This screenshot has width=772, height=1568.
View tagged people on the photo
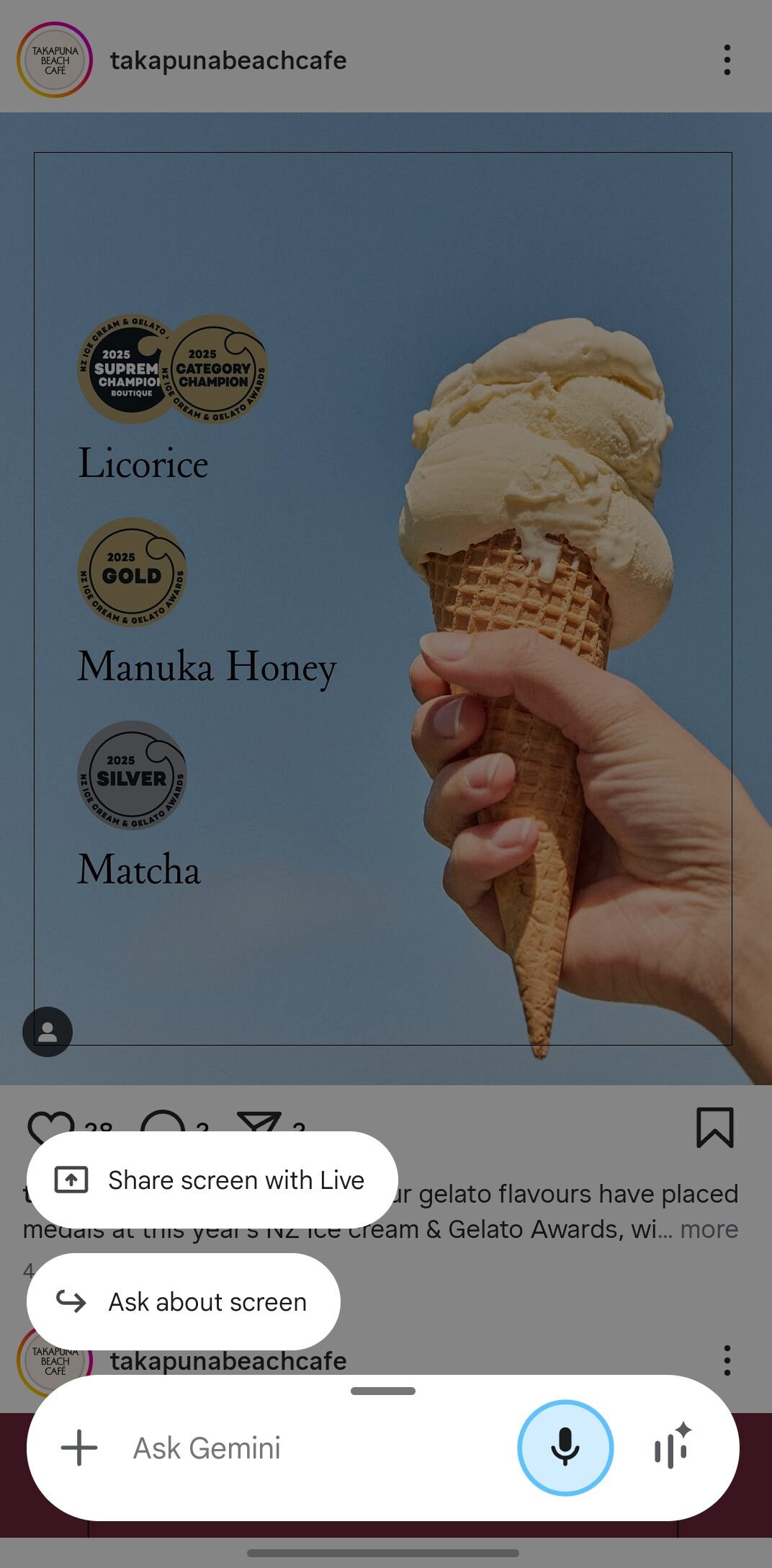point(48,1032)
